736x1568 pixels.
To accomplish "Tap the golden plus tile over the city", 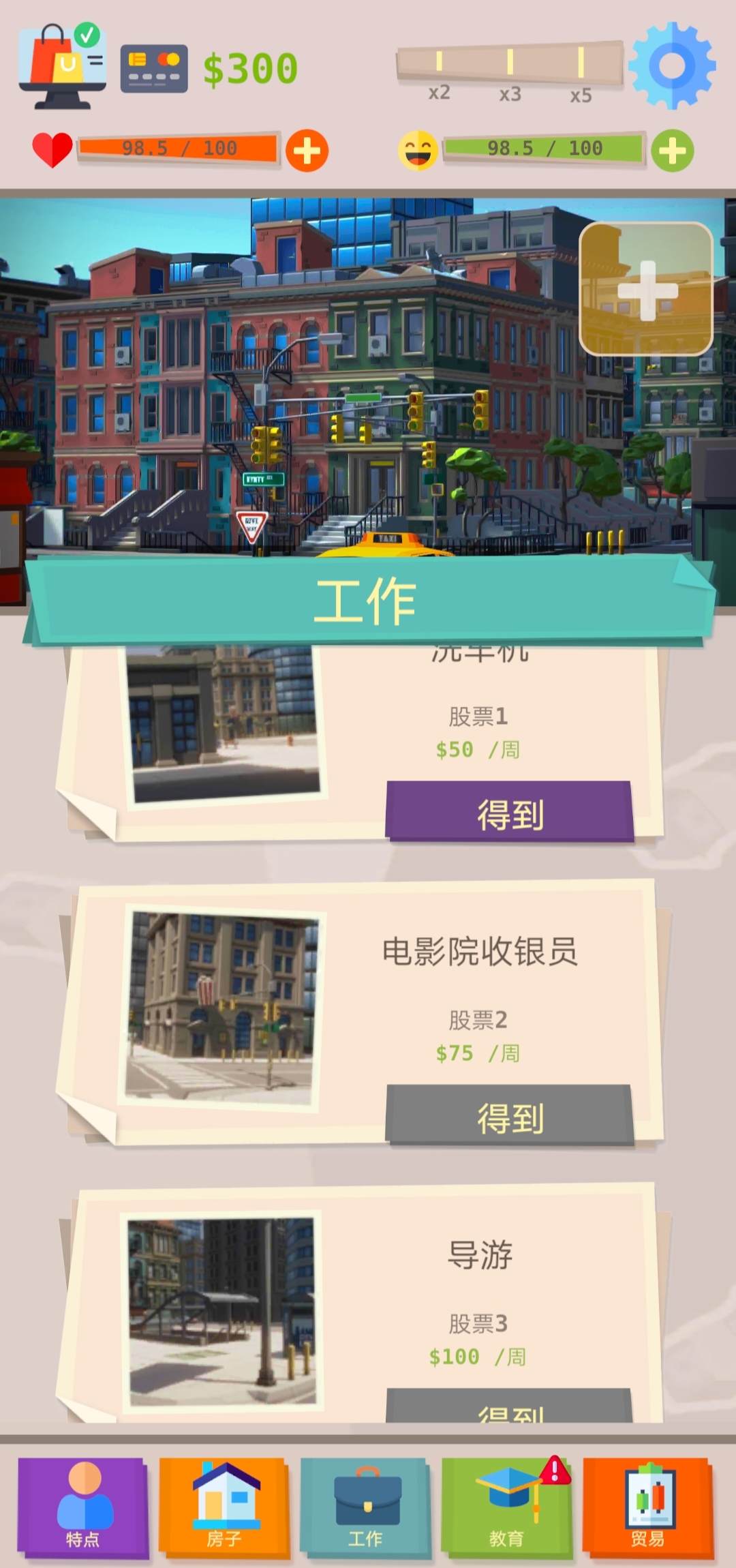I will [645, 289].
